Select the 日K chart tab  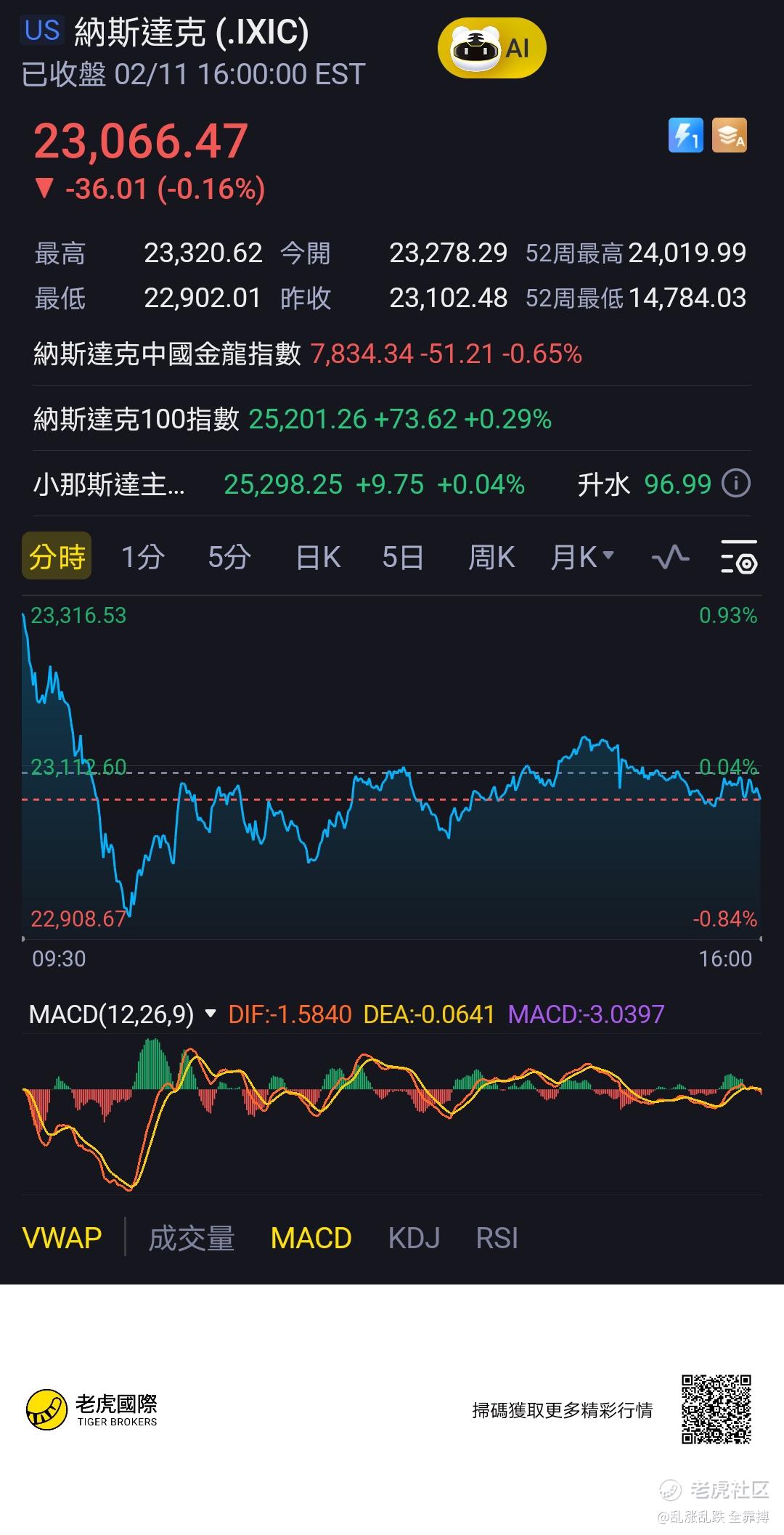[x=318, y=558]
